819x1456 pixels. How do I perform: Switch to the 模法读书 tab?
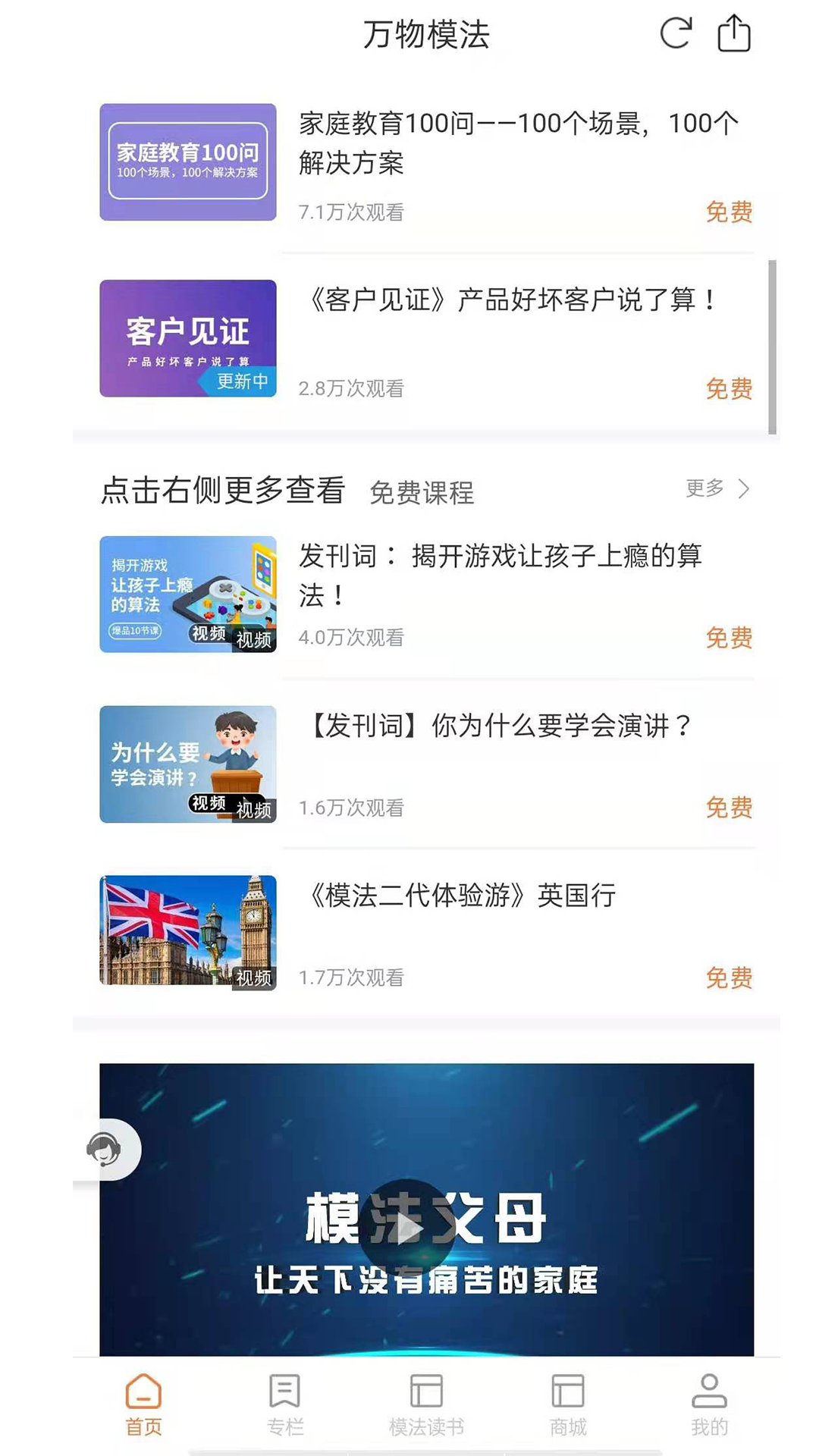[x=426, y=1404]
